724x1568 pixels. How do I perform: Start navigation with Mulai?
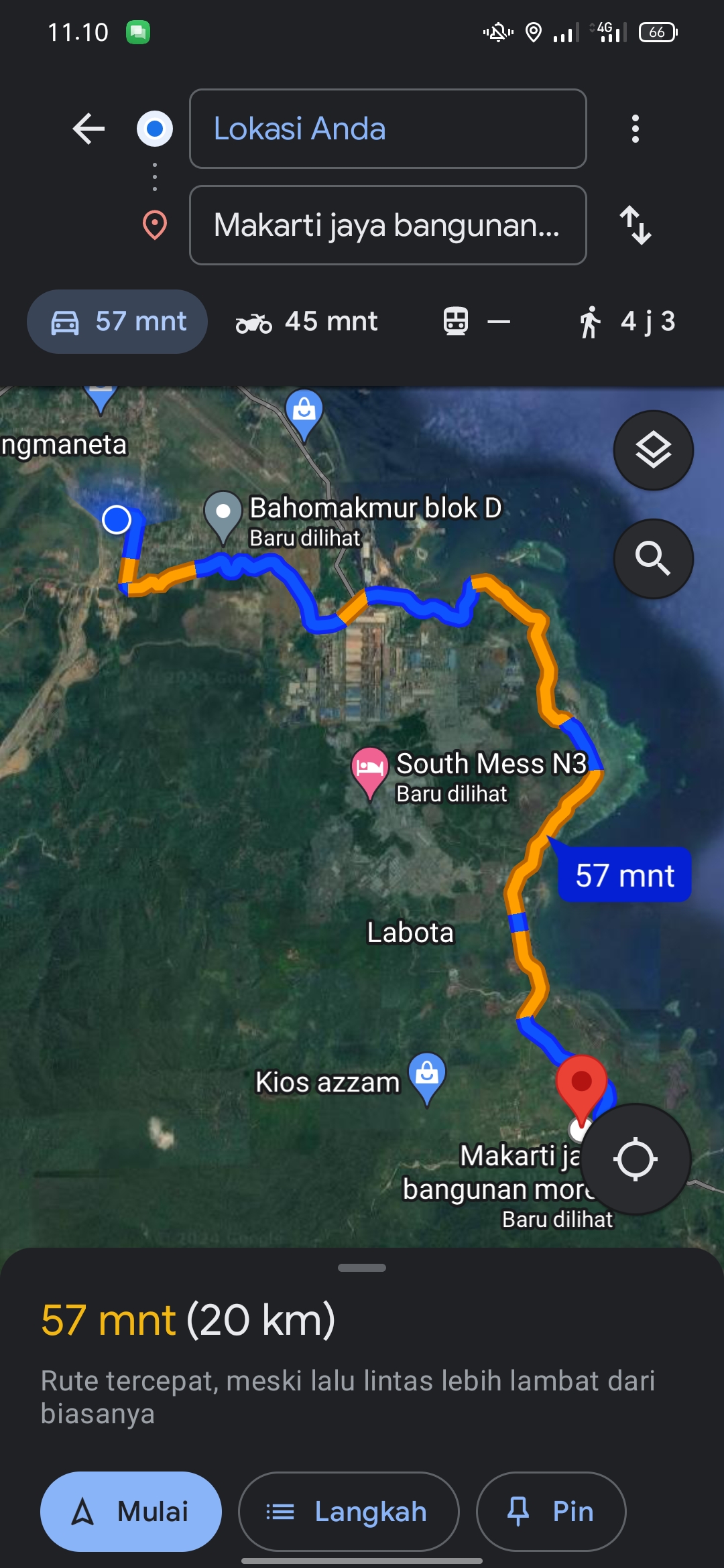131,1512
